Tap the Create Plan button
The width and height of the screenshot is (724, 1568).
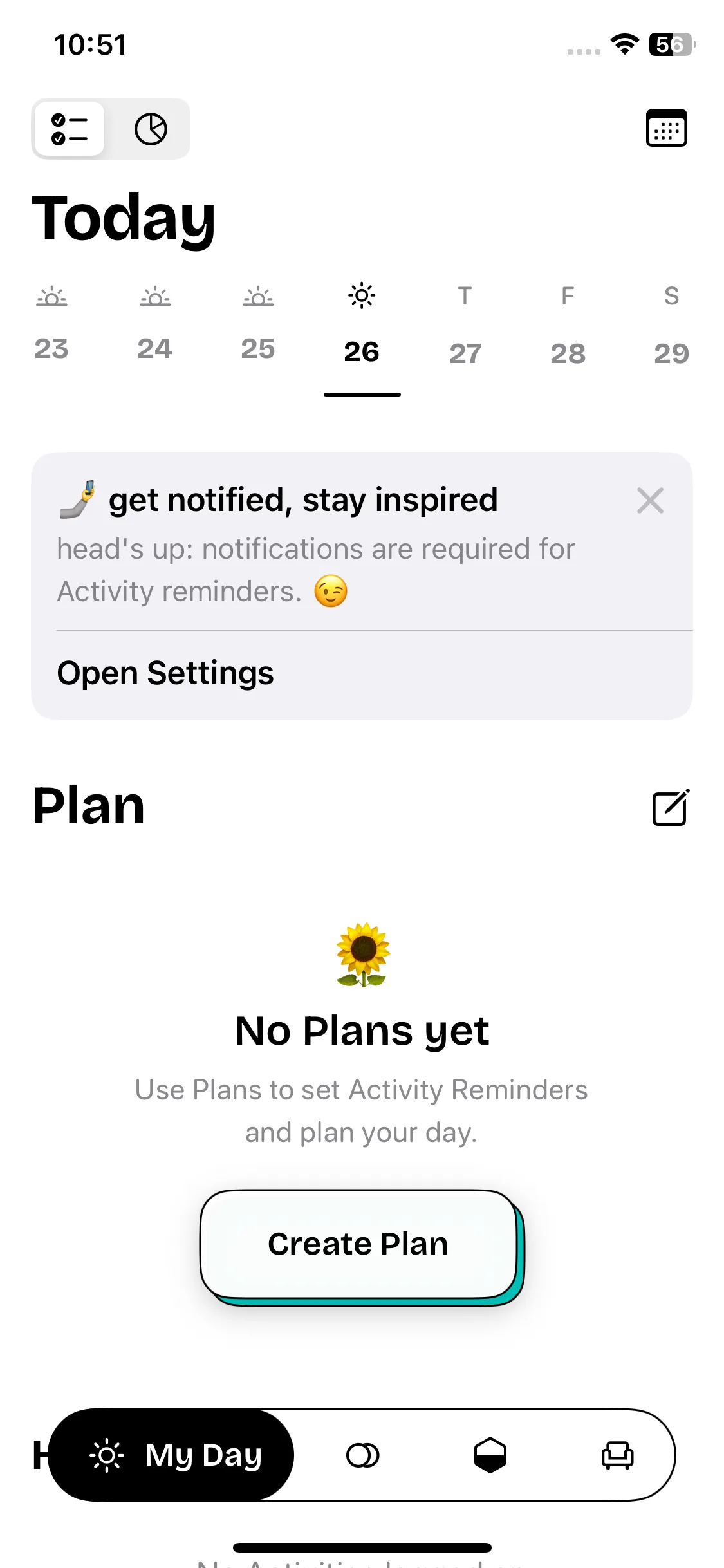tap(358, 1244)
